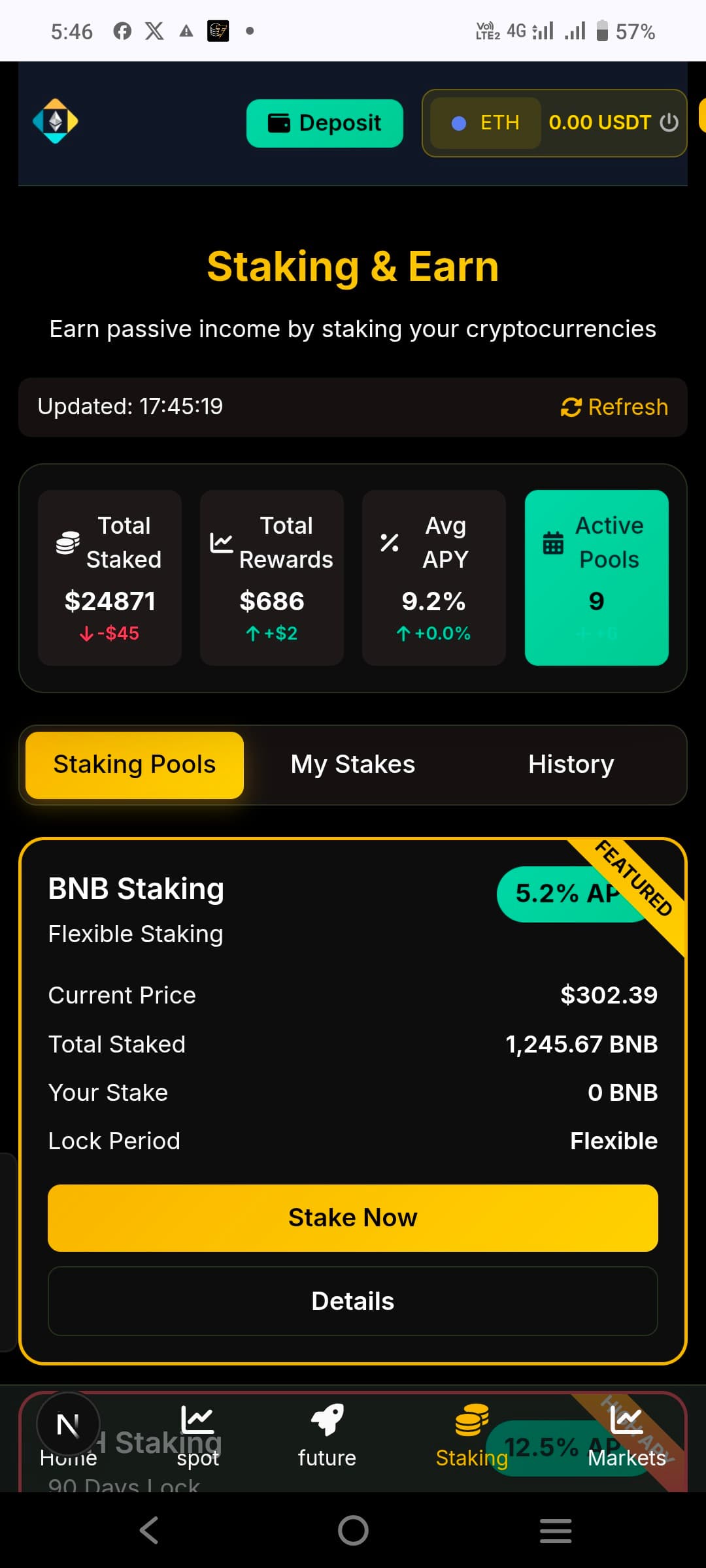706x1568 pixels.
Task: Refresh the staking data
Action: (x=614, y=407)
